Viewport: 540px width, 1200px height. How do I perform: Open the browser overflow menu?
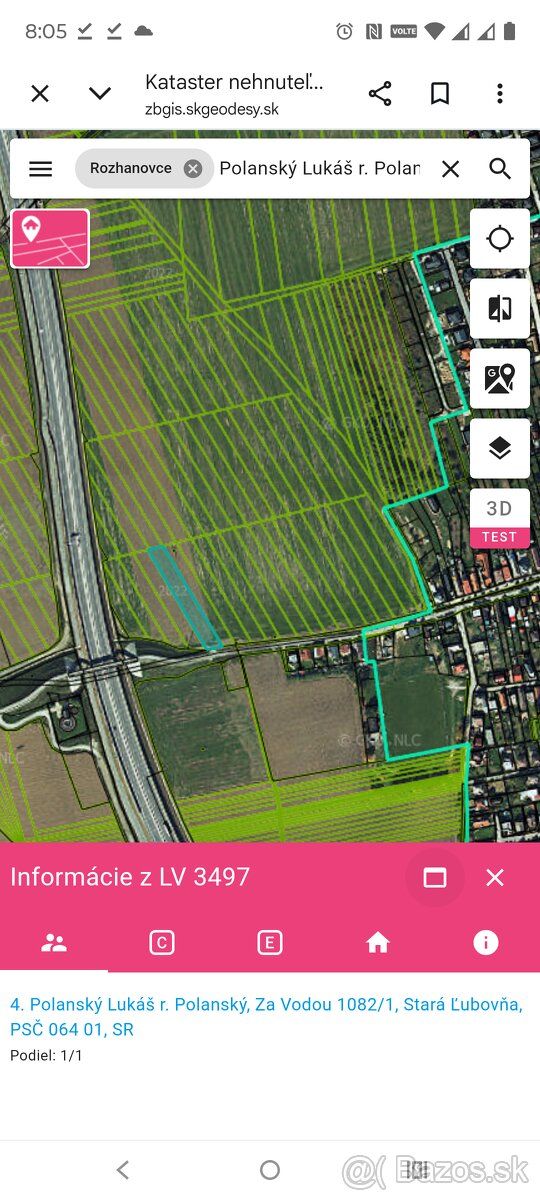[x=500, y=94]
